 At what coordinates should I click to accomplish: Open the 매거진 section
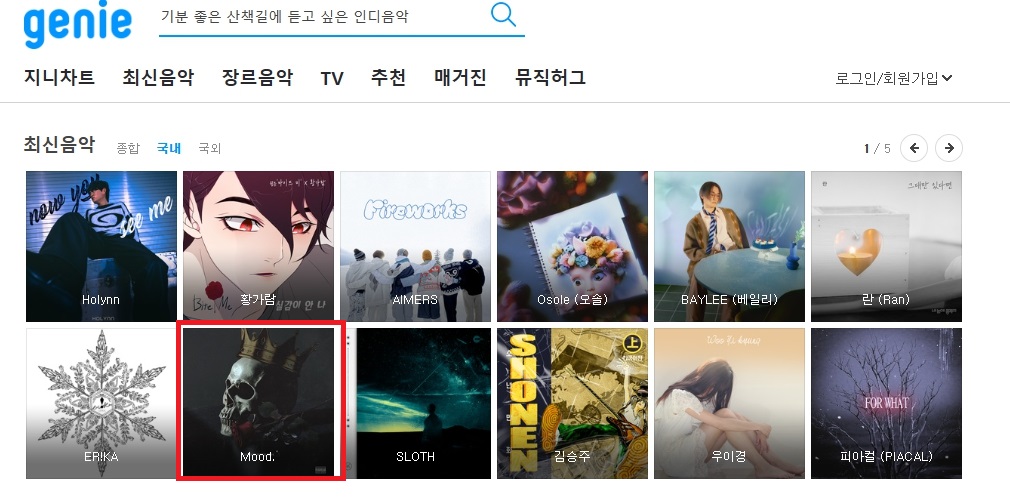[x=460, y=78]
